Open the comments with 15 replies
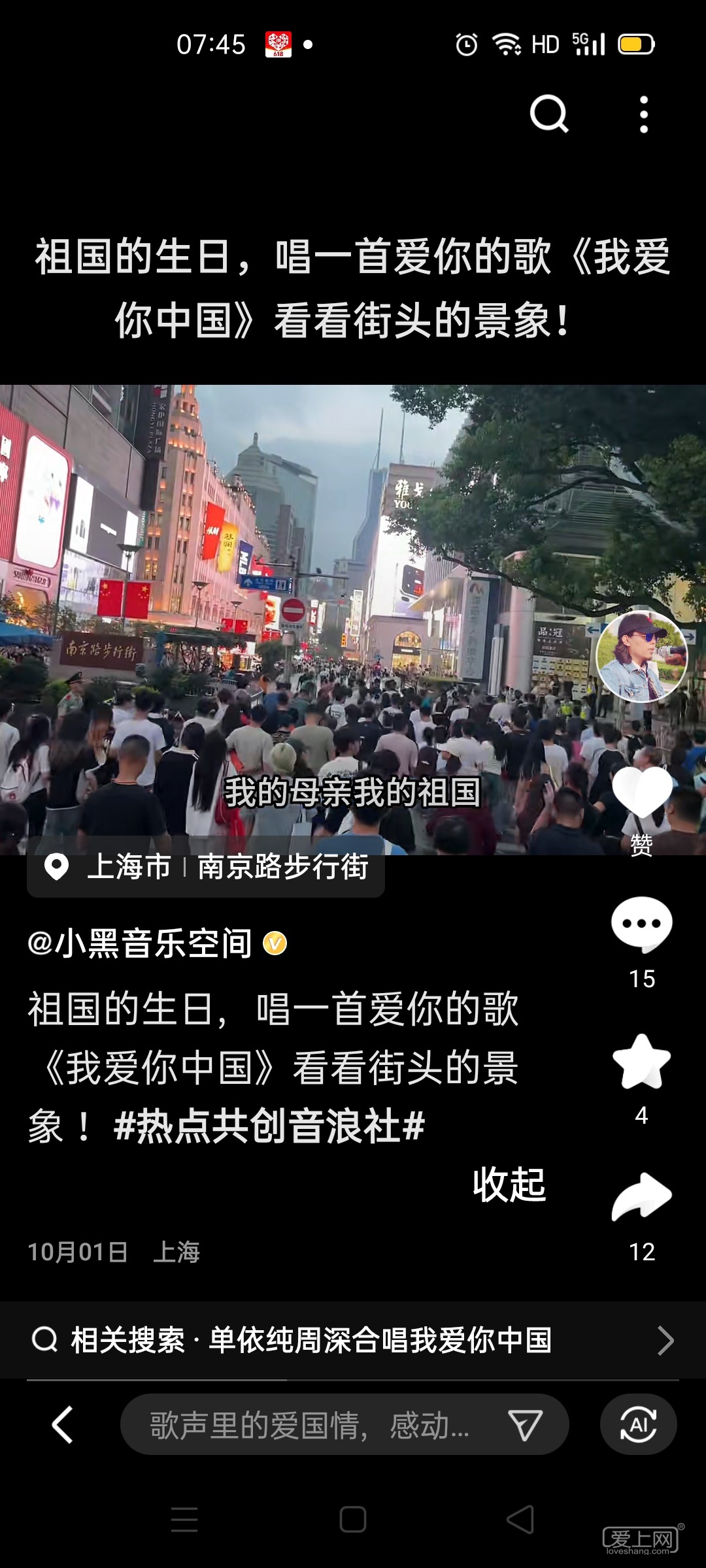Viewport: 706px width, 1568px height. (641, 924)
